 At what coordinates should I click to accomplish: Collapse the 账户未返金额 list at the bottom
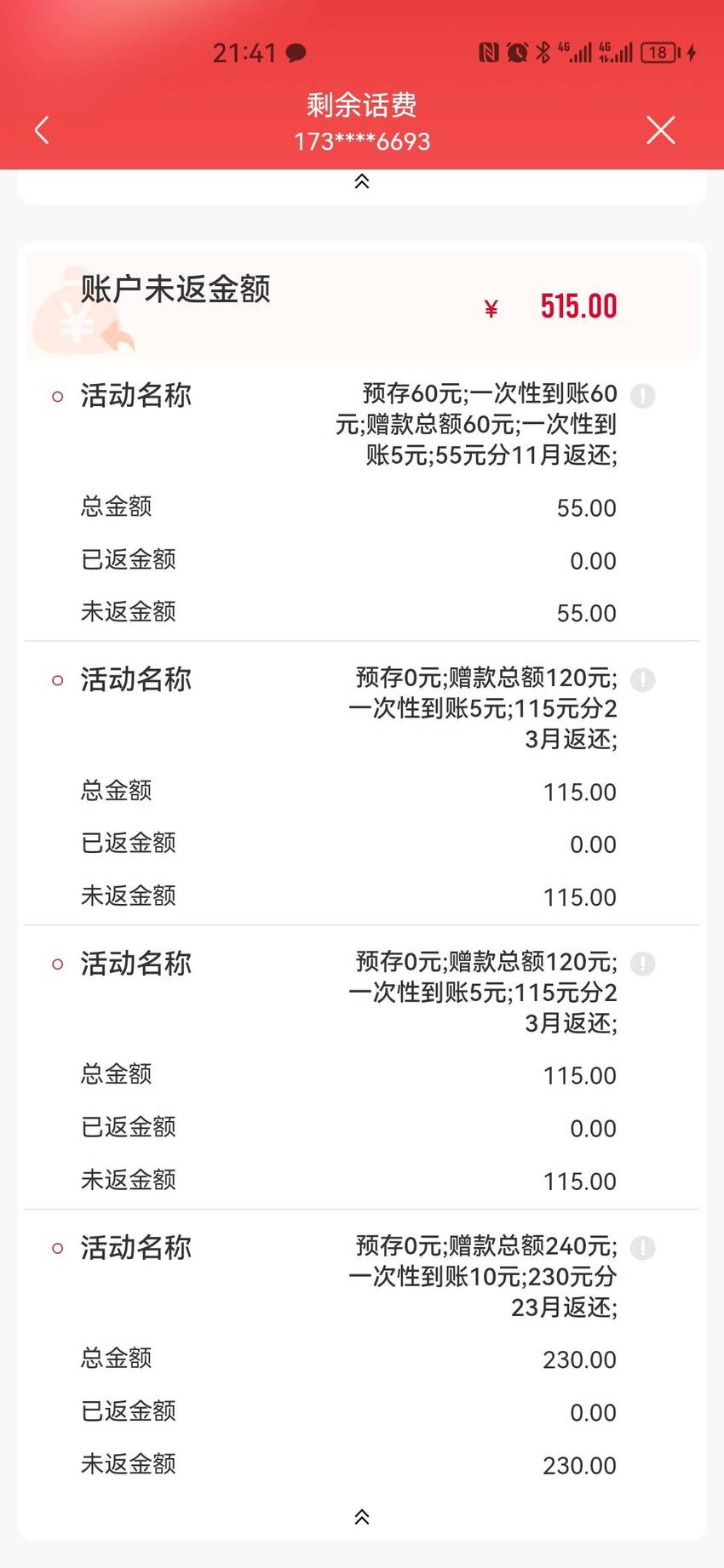click(362, 1517)
